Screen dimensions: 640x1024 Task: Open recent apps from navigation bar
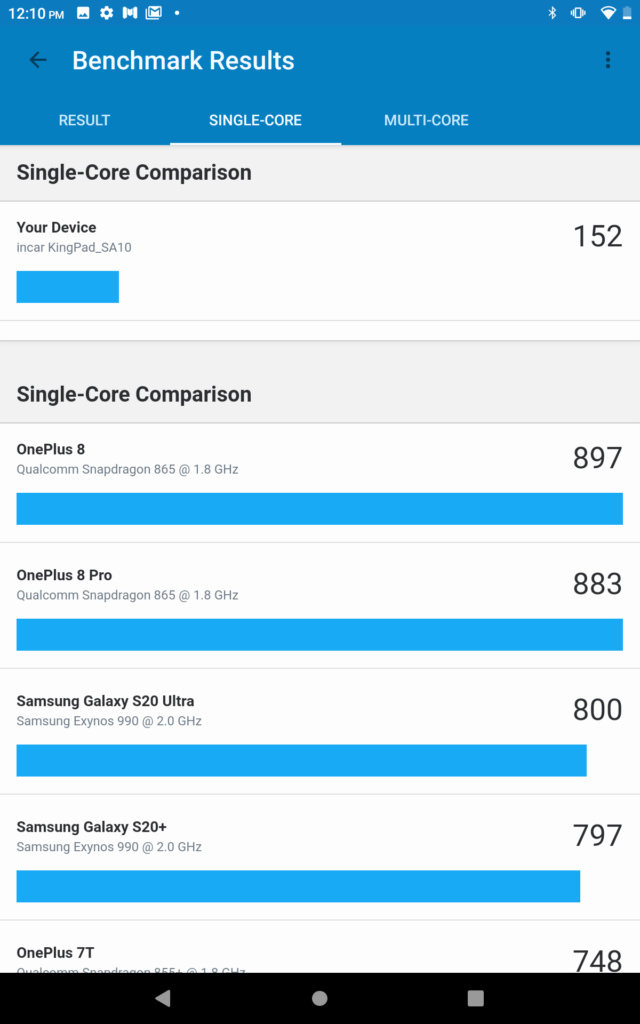475,998
